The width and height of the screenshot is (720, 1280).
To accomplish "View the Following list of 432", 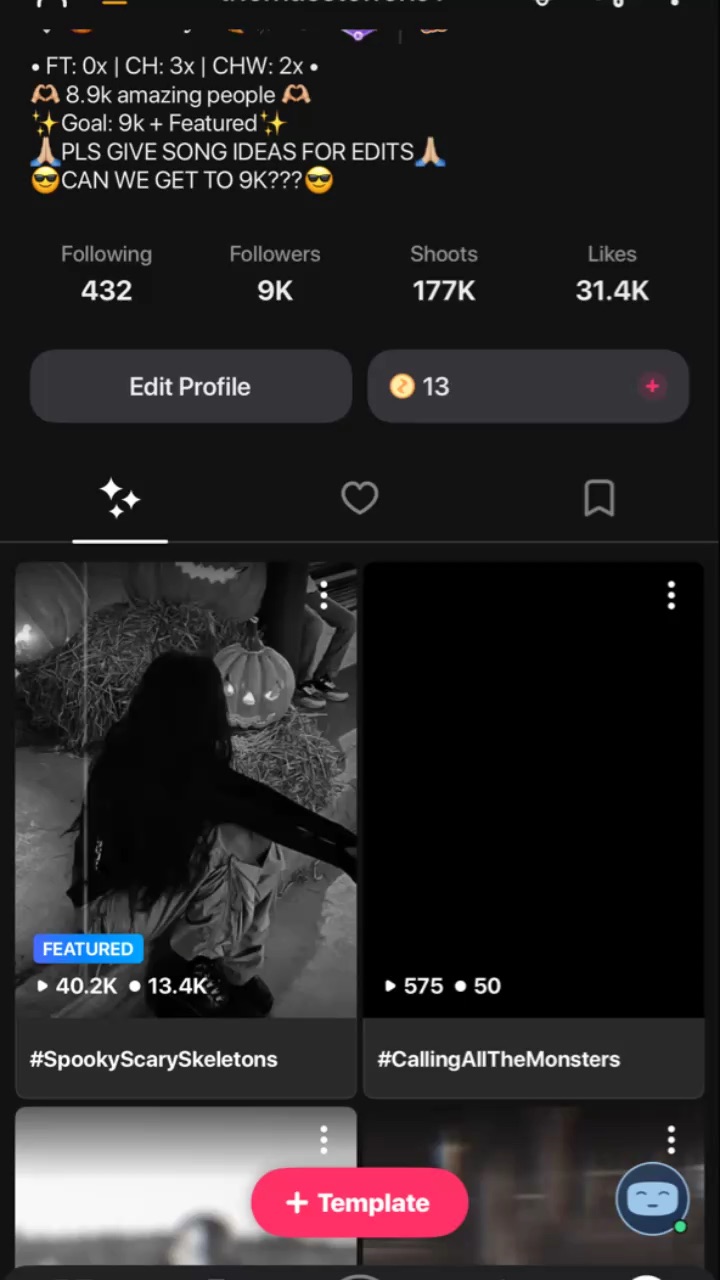I will click(106, 273).
